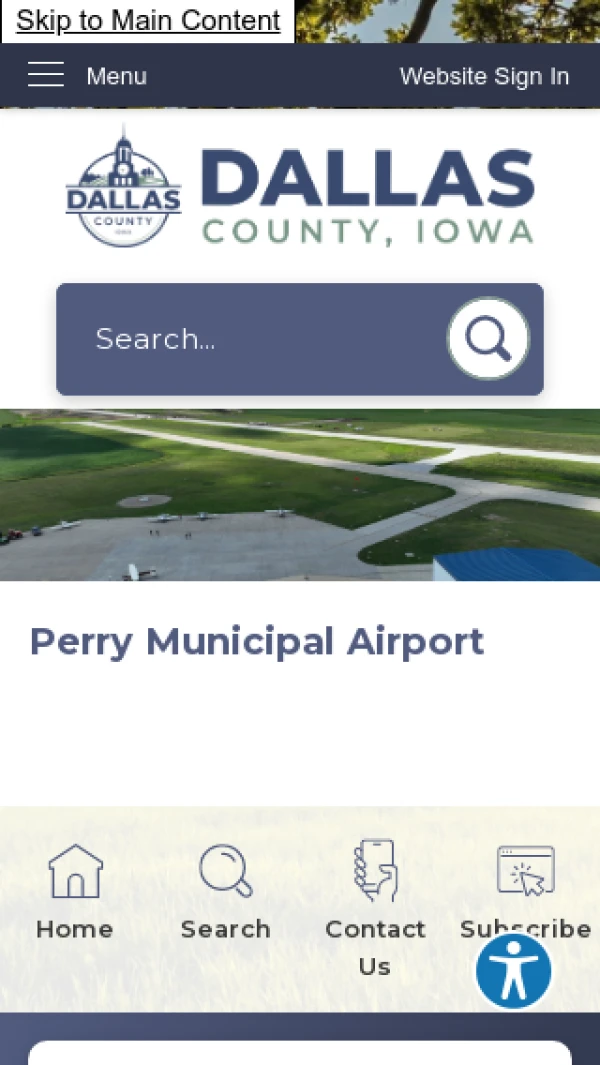600x1065 pixels.
Task: Go to the Dallas County, Iowa homepage logo
Action: (300, 187)
